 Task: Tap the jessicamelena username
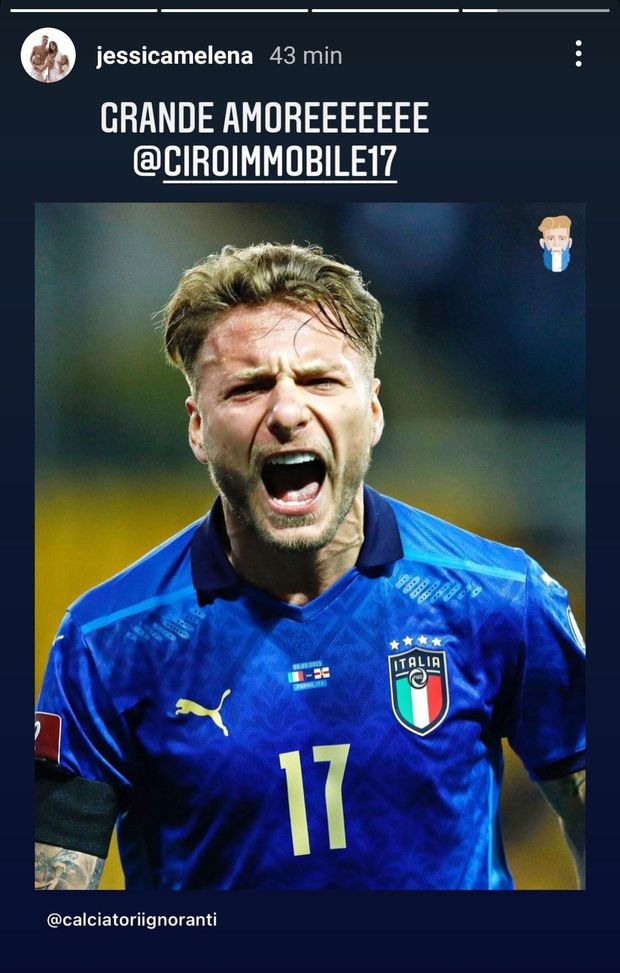pos(174,56)
